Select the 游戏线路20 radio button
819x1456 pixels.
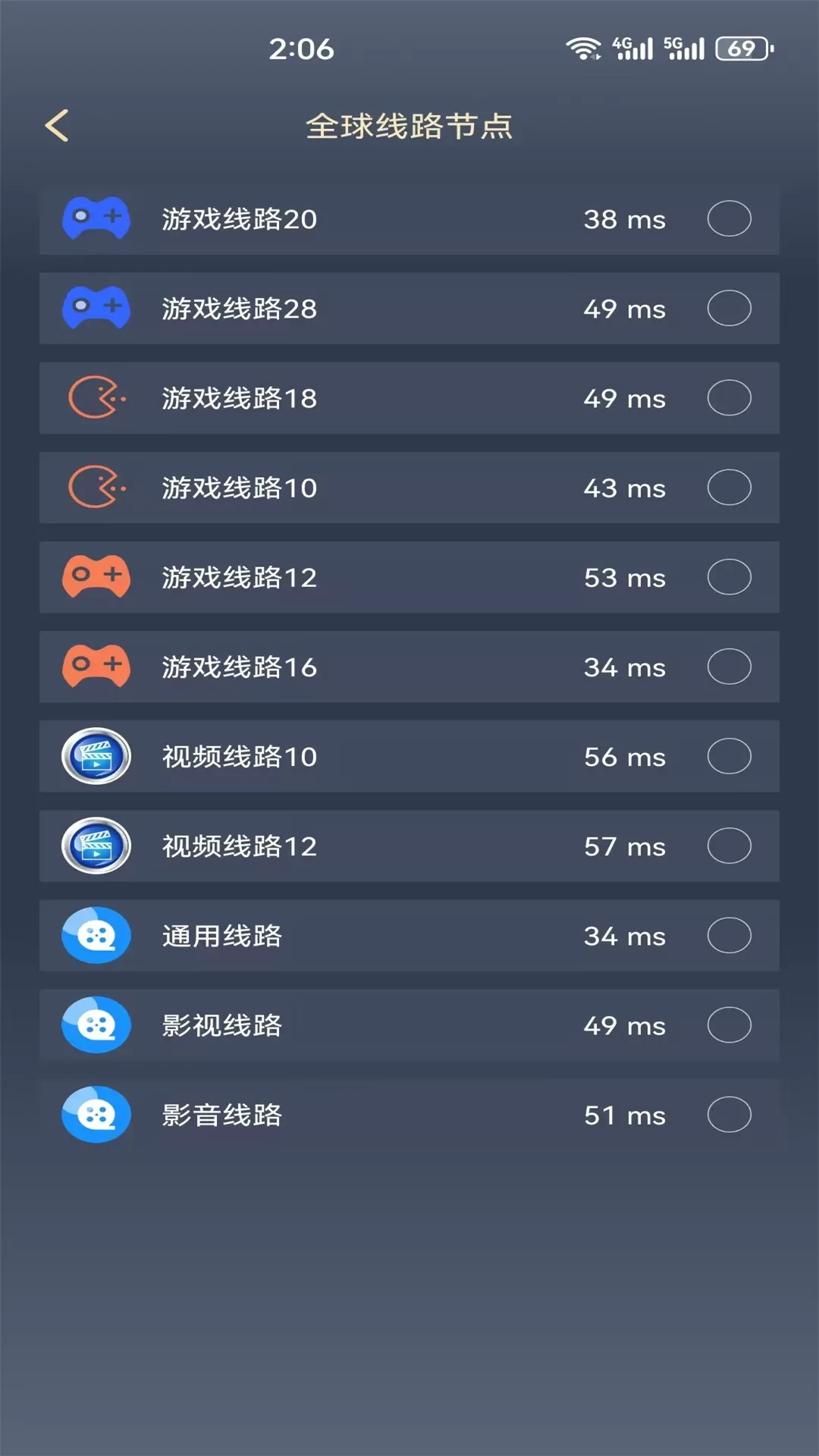click(729, 218)
